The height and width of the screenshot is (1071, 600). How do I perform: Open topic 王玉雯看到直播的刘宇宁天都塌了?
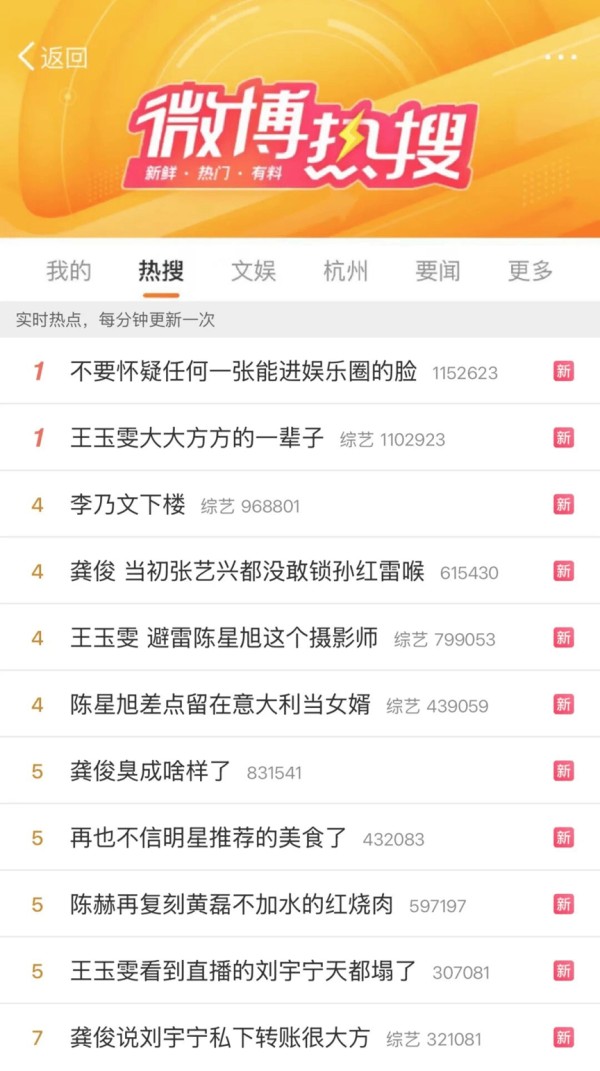(x=243, y=971)
